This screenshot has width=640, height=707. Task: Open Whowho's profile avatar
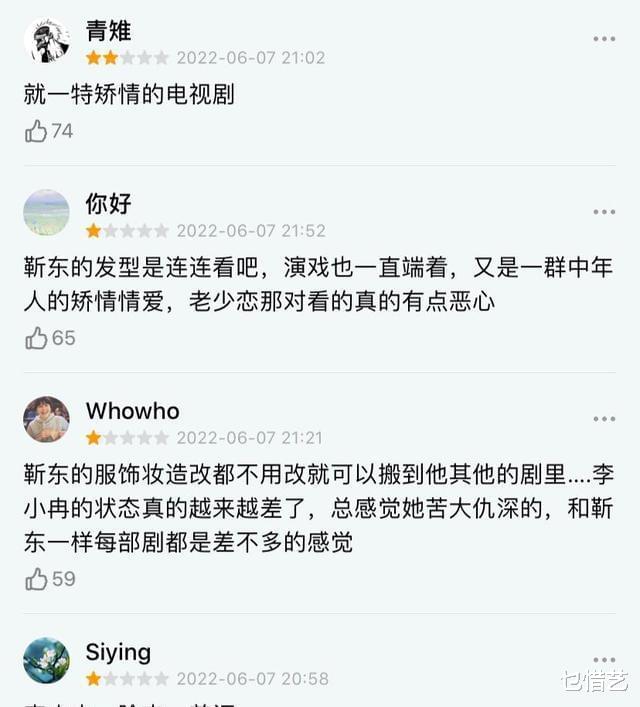46,419
